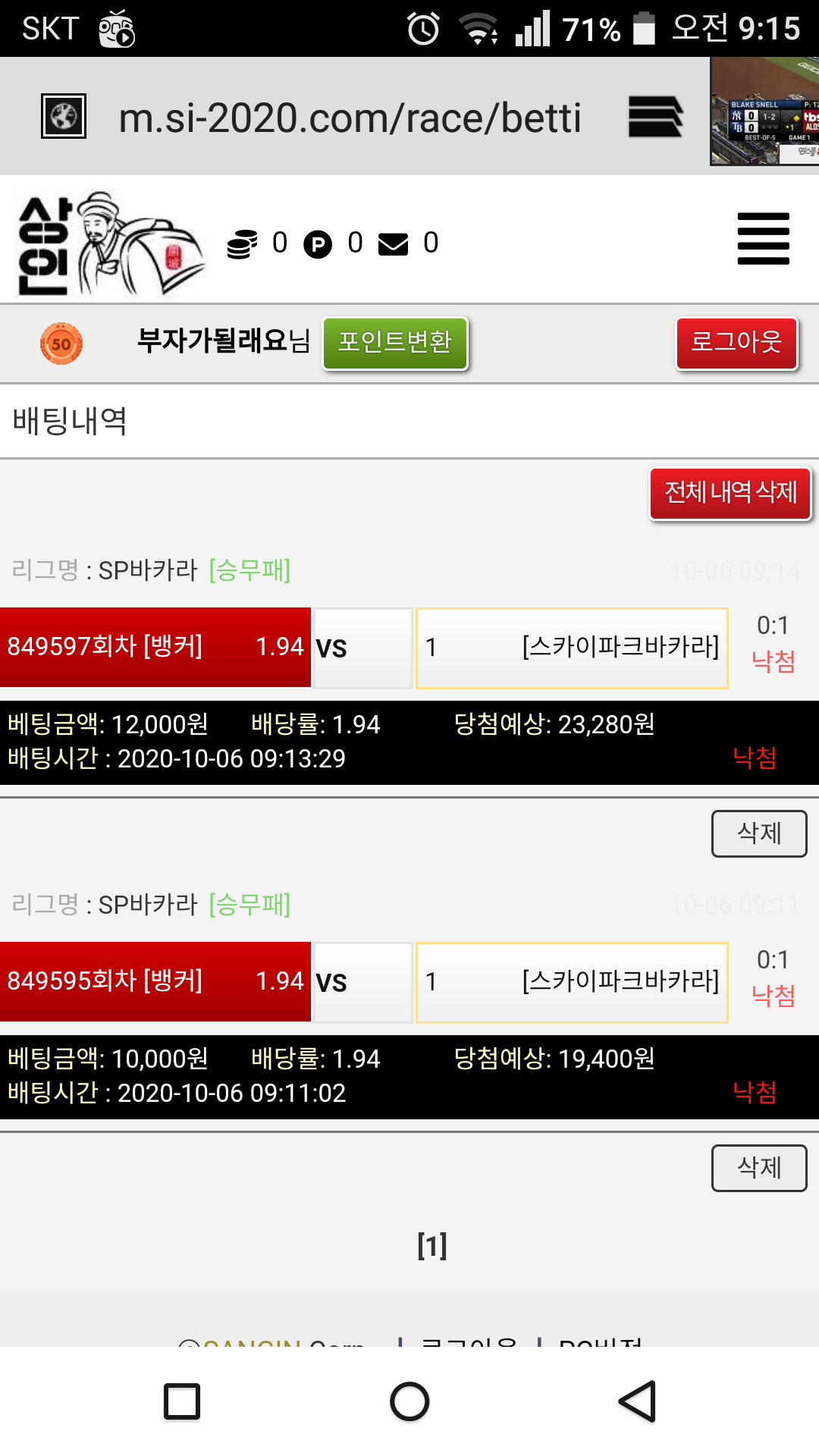Go to page [1]
Screen dimensions: 819x1456
pyautogui.click(x=431, y=1245)
